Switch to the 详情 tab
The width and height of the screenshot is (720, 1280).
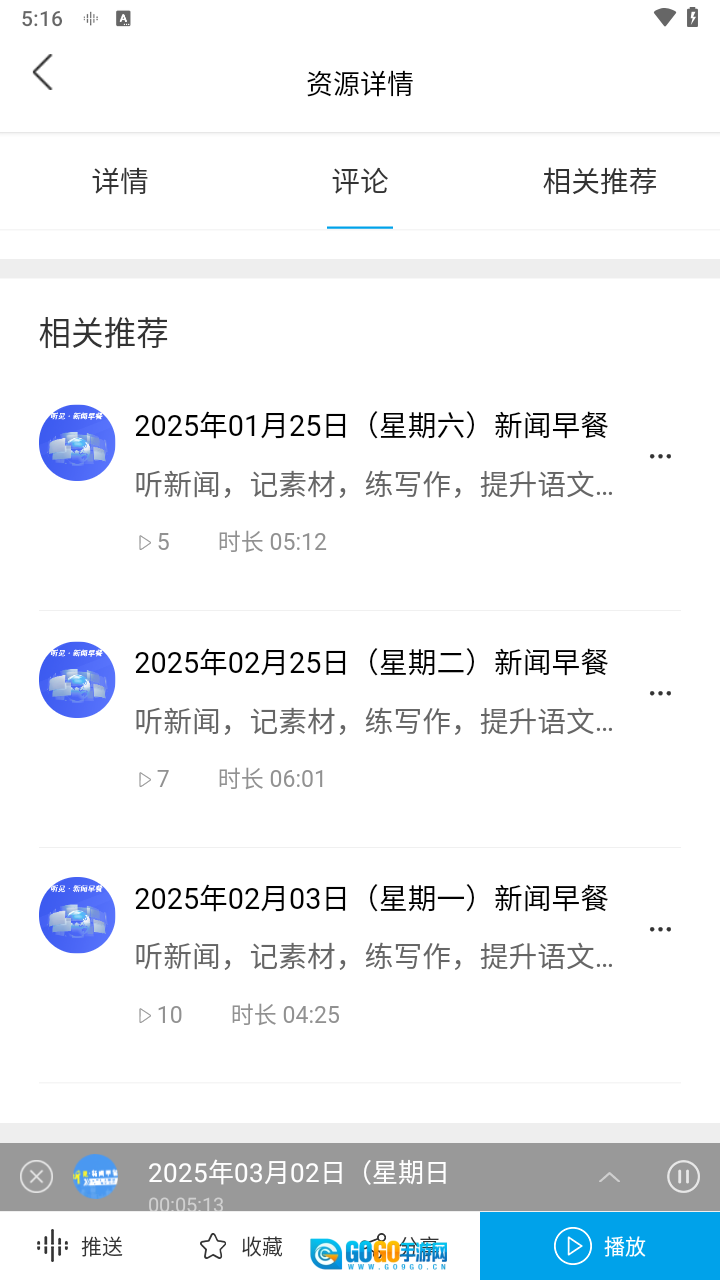pos(120,181)
